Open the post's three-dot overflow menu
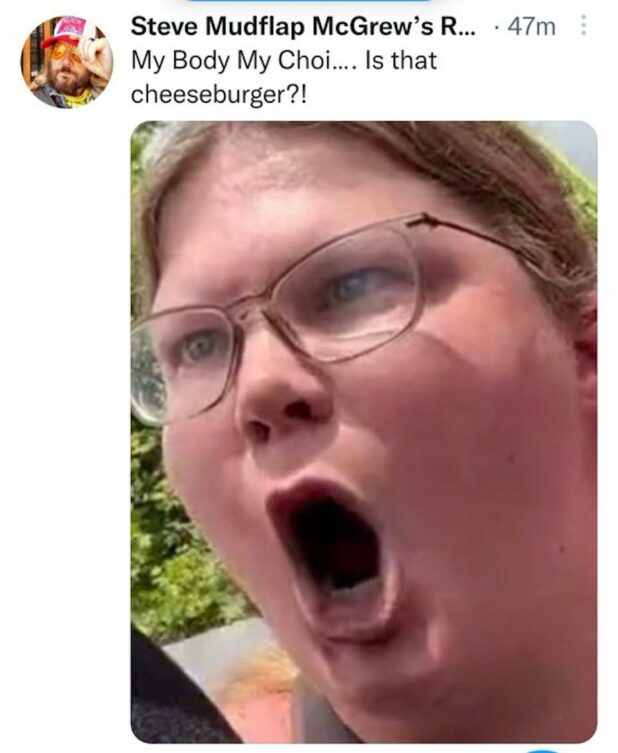 point(585,27)
